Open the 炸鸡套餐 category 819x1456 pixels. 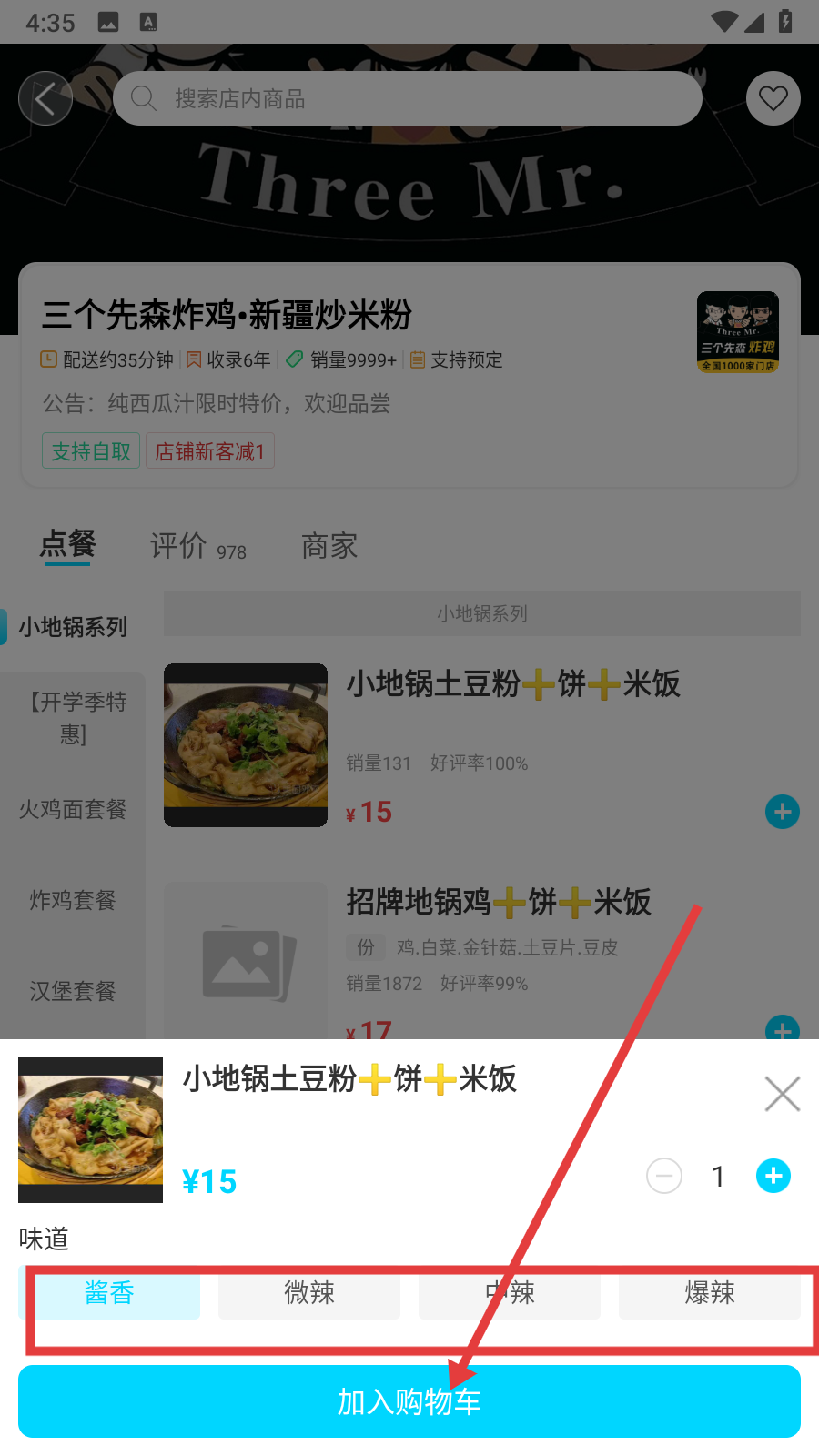click(73, 900)
